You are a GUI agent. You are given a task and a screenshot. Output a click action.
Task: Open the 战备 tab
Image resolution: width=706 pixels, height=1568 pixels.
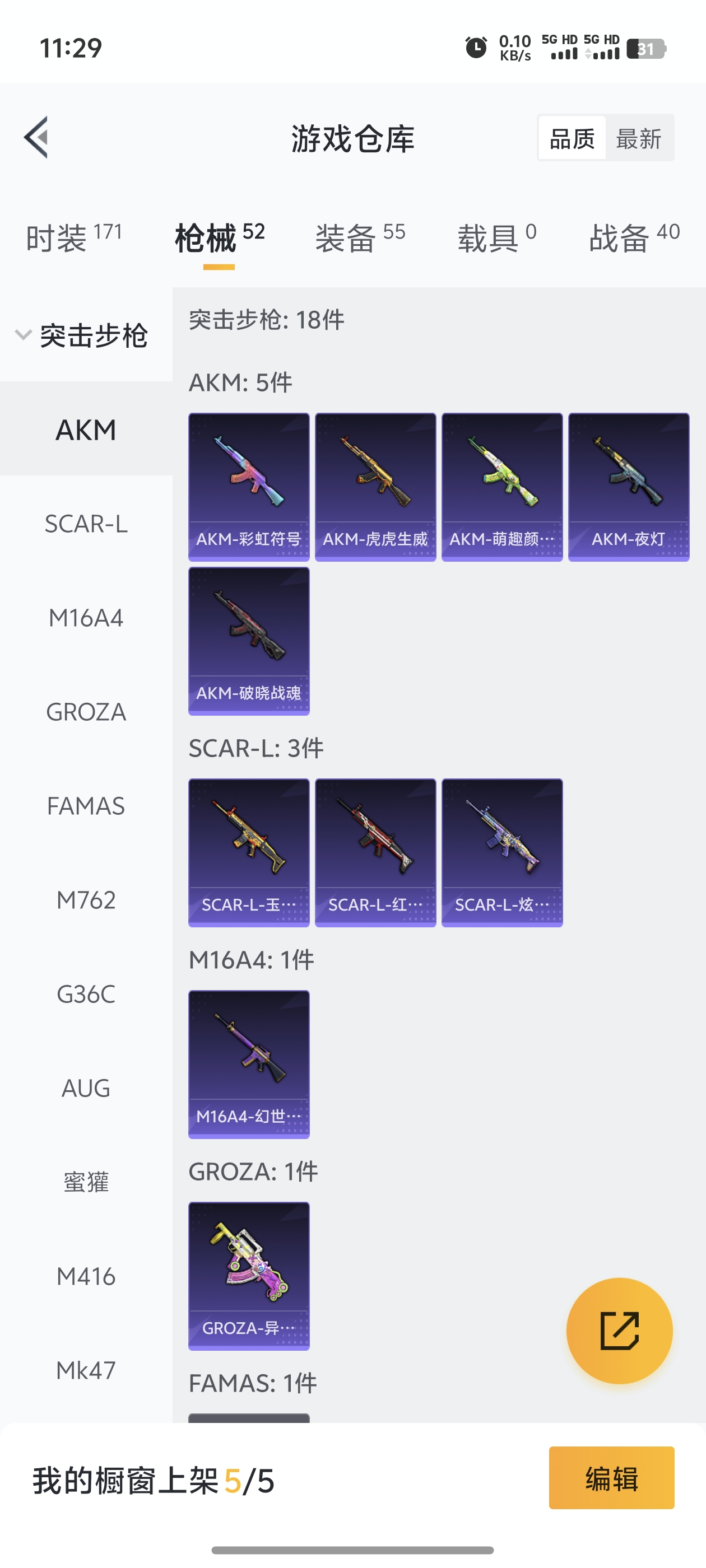[x=634, y=237]
